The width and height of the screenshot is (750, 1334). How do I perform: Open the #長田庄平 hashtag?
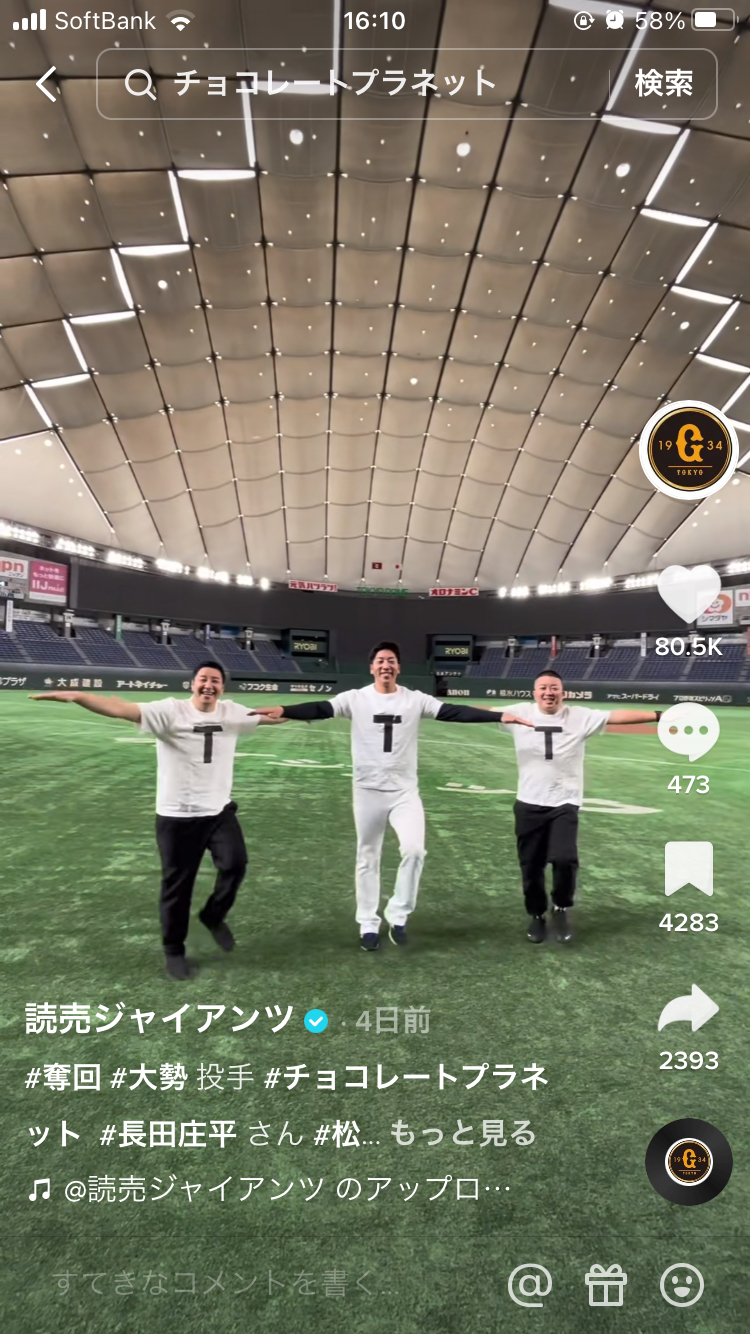(168, 1134)
